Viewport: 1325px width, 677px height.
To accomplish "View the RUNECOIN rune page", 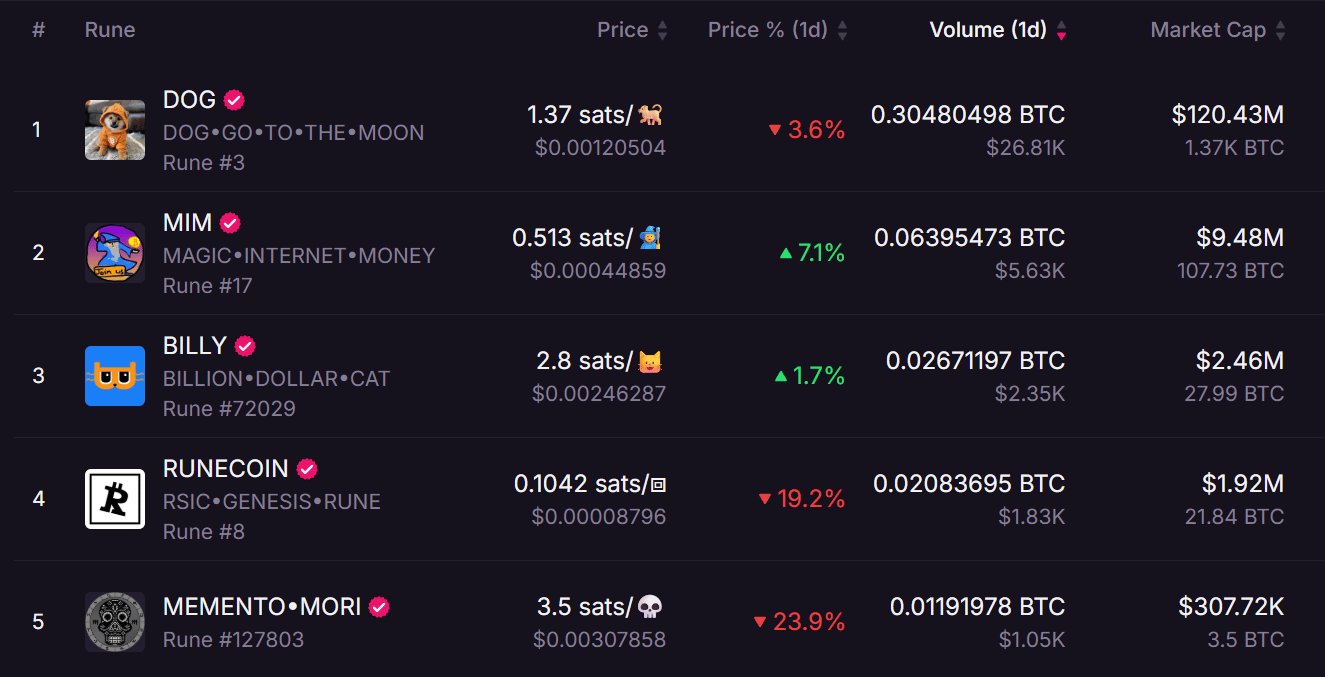I will (225, 469).
